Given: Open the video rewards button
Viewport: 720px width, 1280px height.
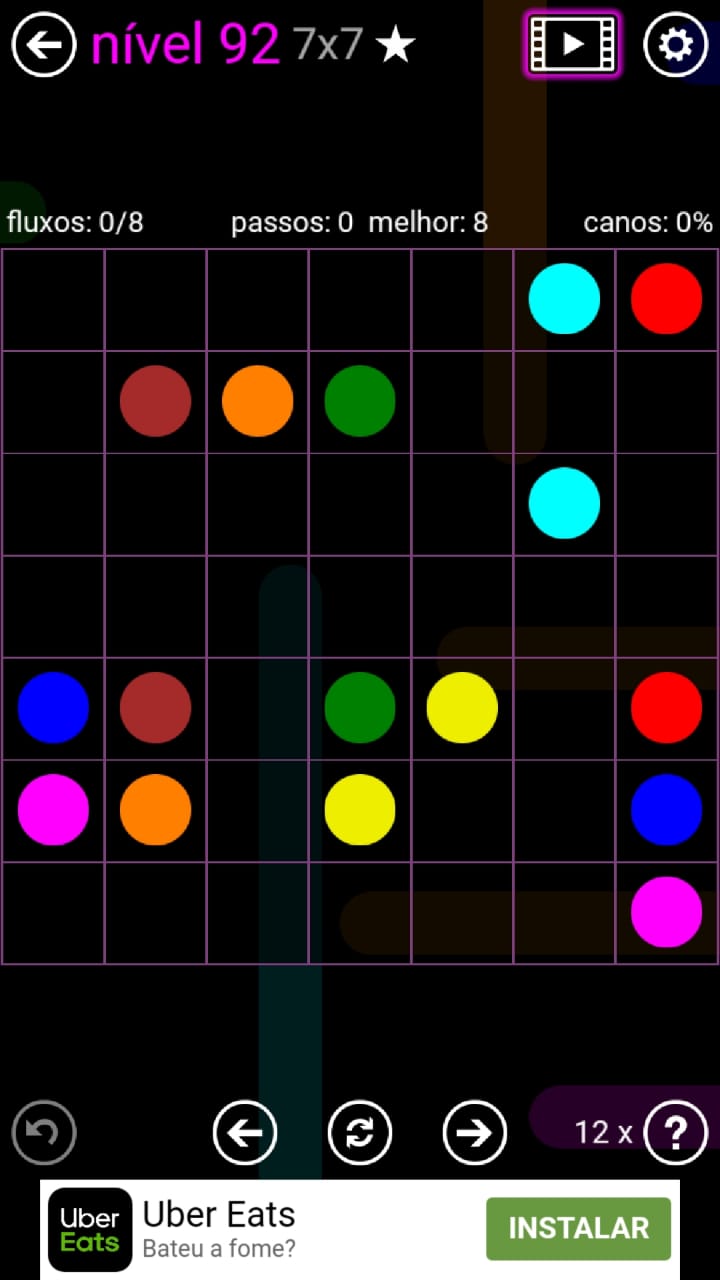Looking at the screenshot, I should click(x=572, y=44).
